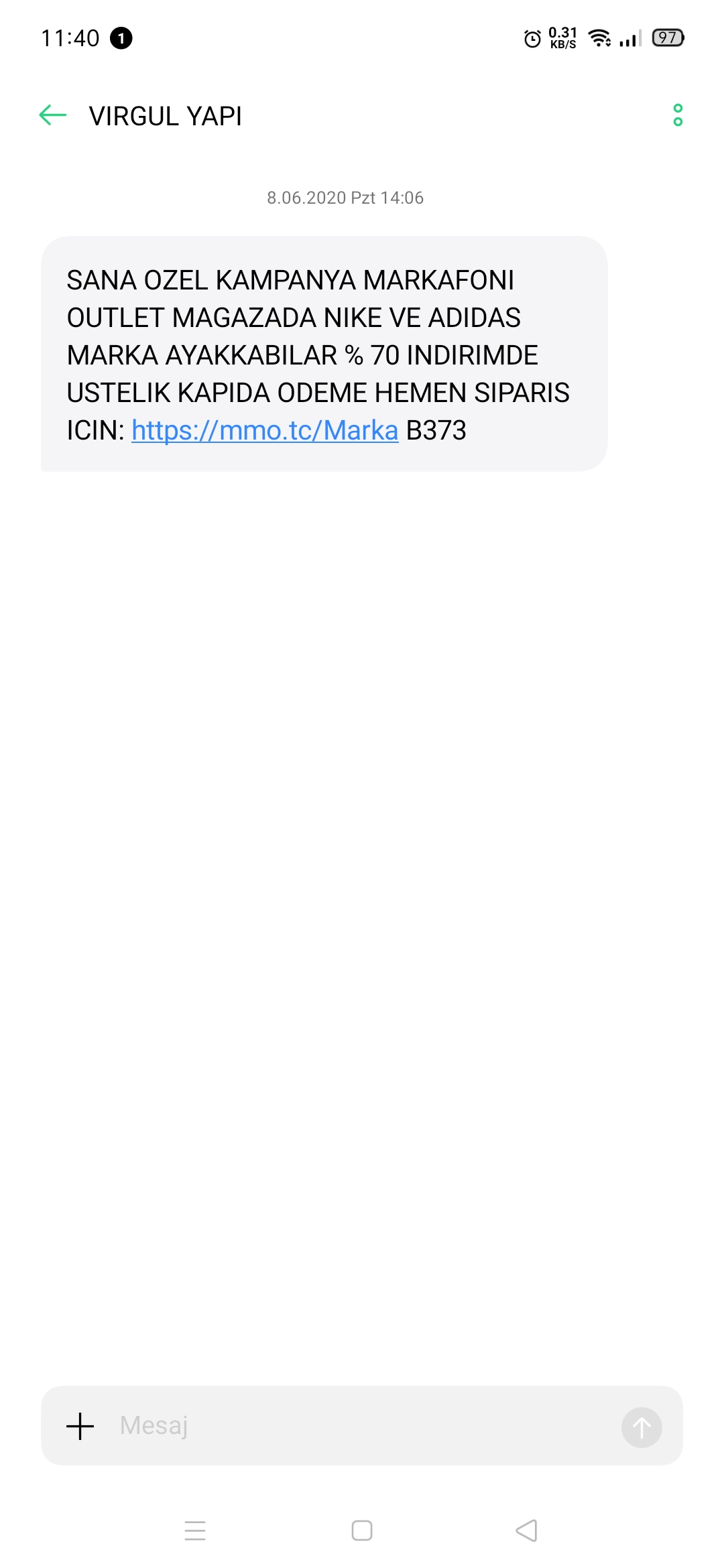
Task: Open the three-dot overflow menu
Action: (678, 115)
